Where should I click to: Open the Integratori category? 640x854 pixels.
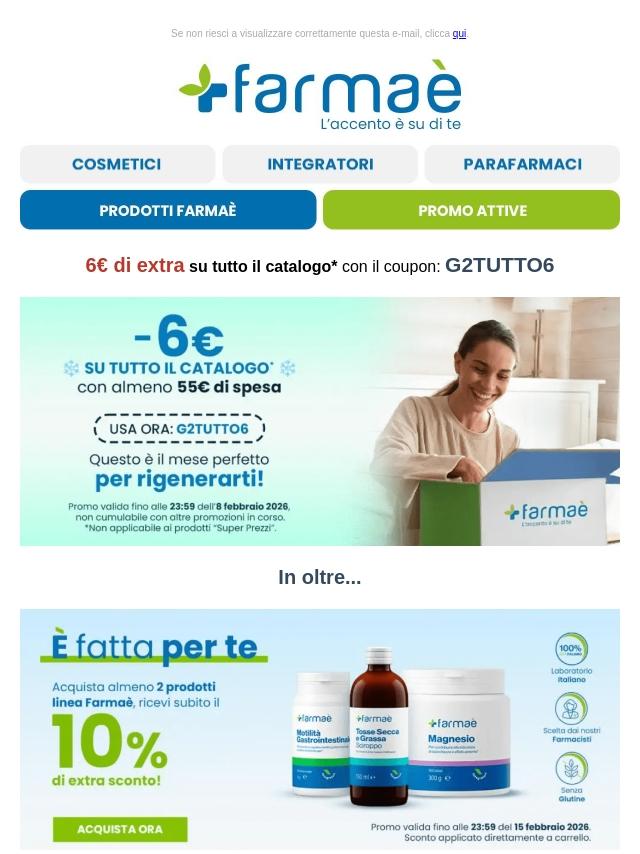320,164
